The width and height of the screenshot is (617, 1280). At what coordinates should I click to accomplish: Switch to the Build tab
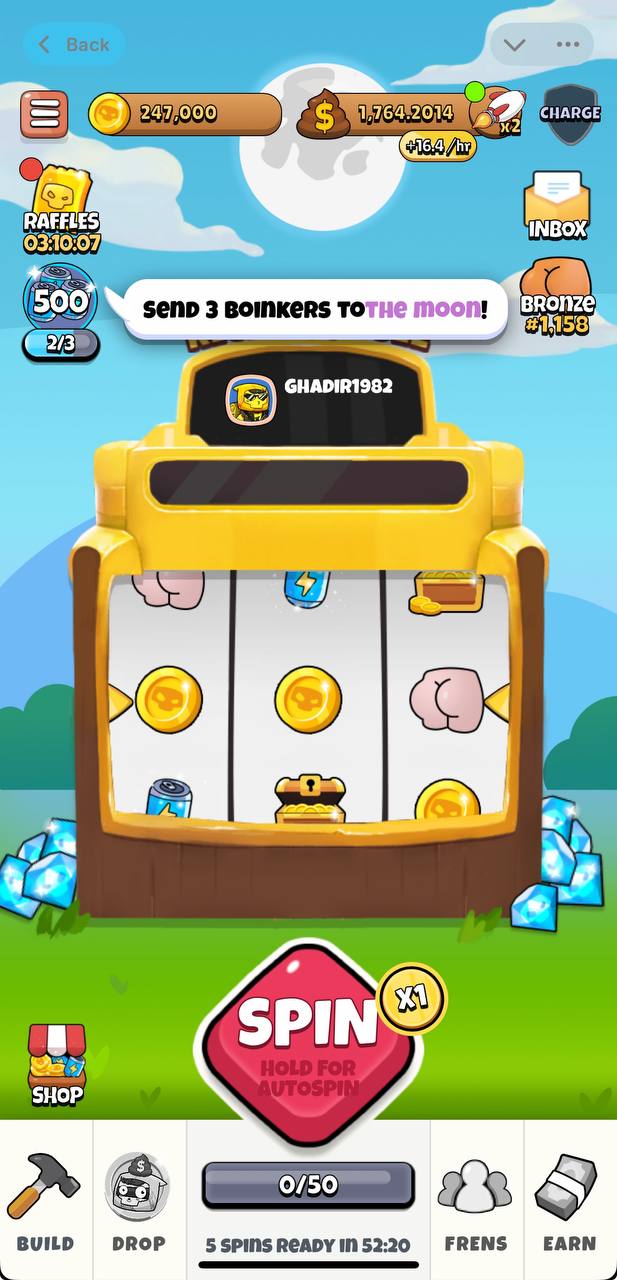pos(45,1200)
